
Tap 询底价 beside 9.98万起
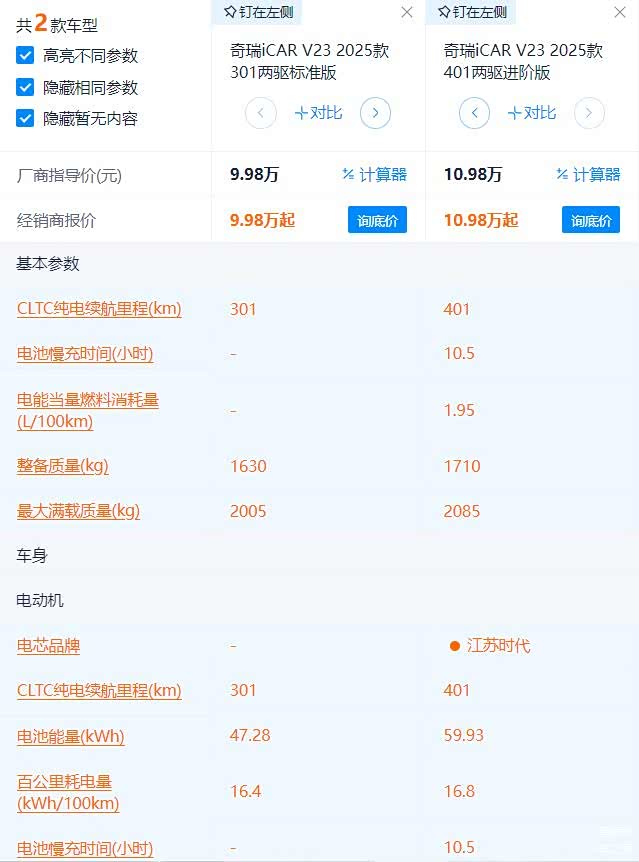377,220
